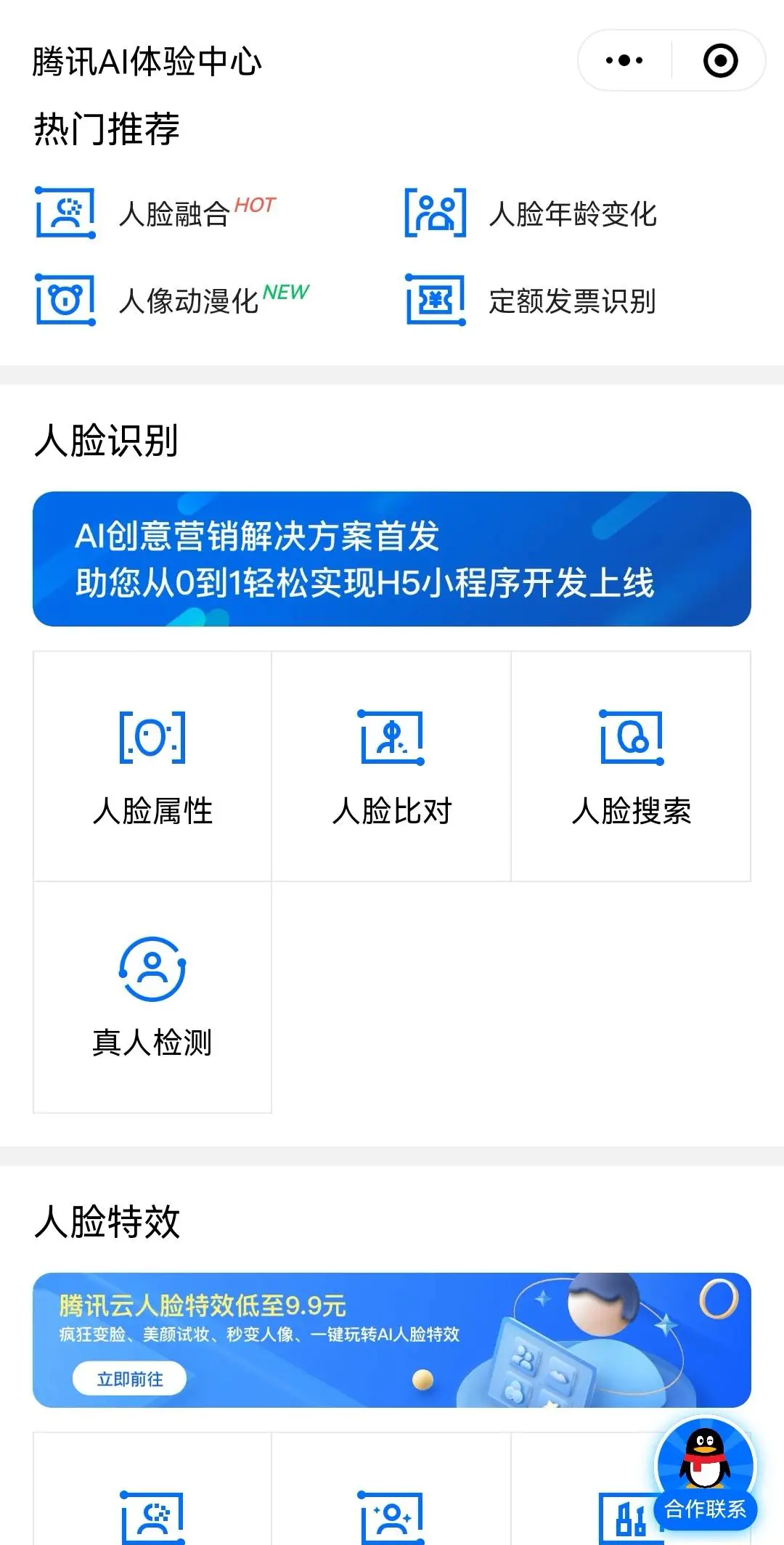This screenshot has width=784, height=1545.
Task: Tap the 立即前往 button
Action: point(130,1379)
